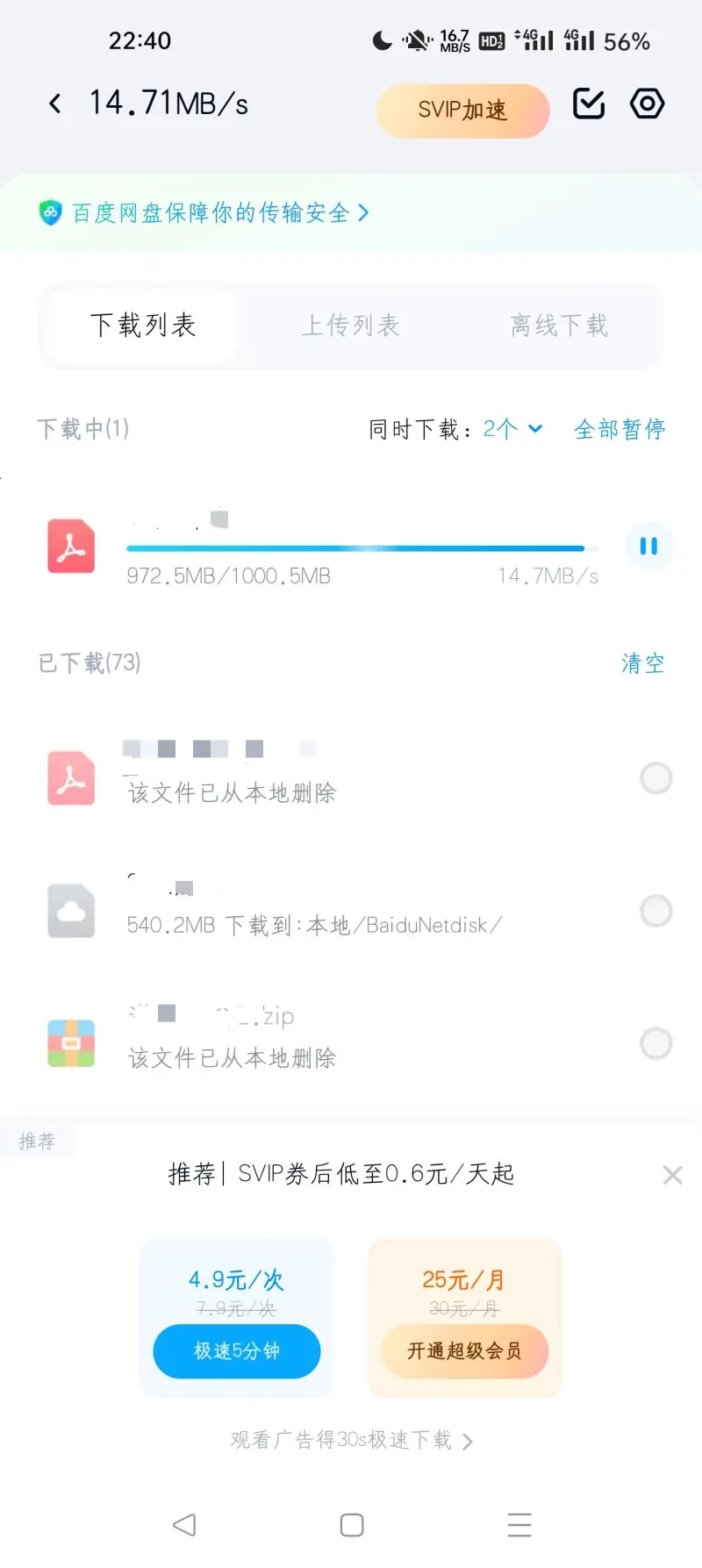This screenshot has width=702, height=1568.
Task: Switch to the 离线下载 tab
Action: click(559, 326)
